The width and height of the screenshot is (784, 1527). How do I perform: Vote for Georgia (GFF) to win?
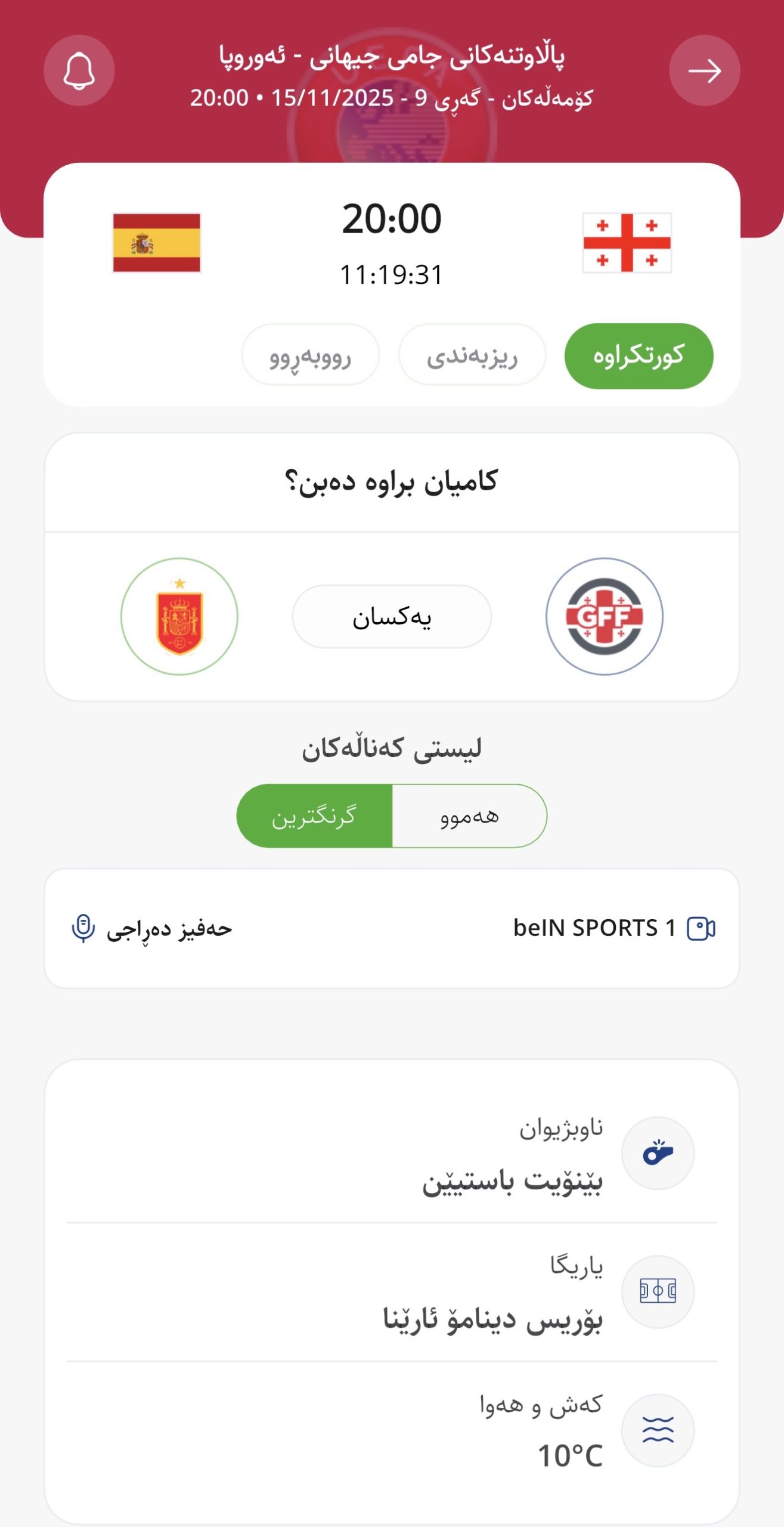(604, 616)
